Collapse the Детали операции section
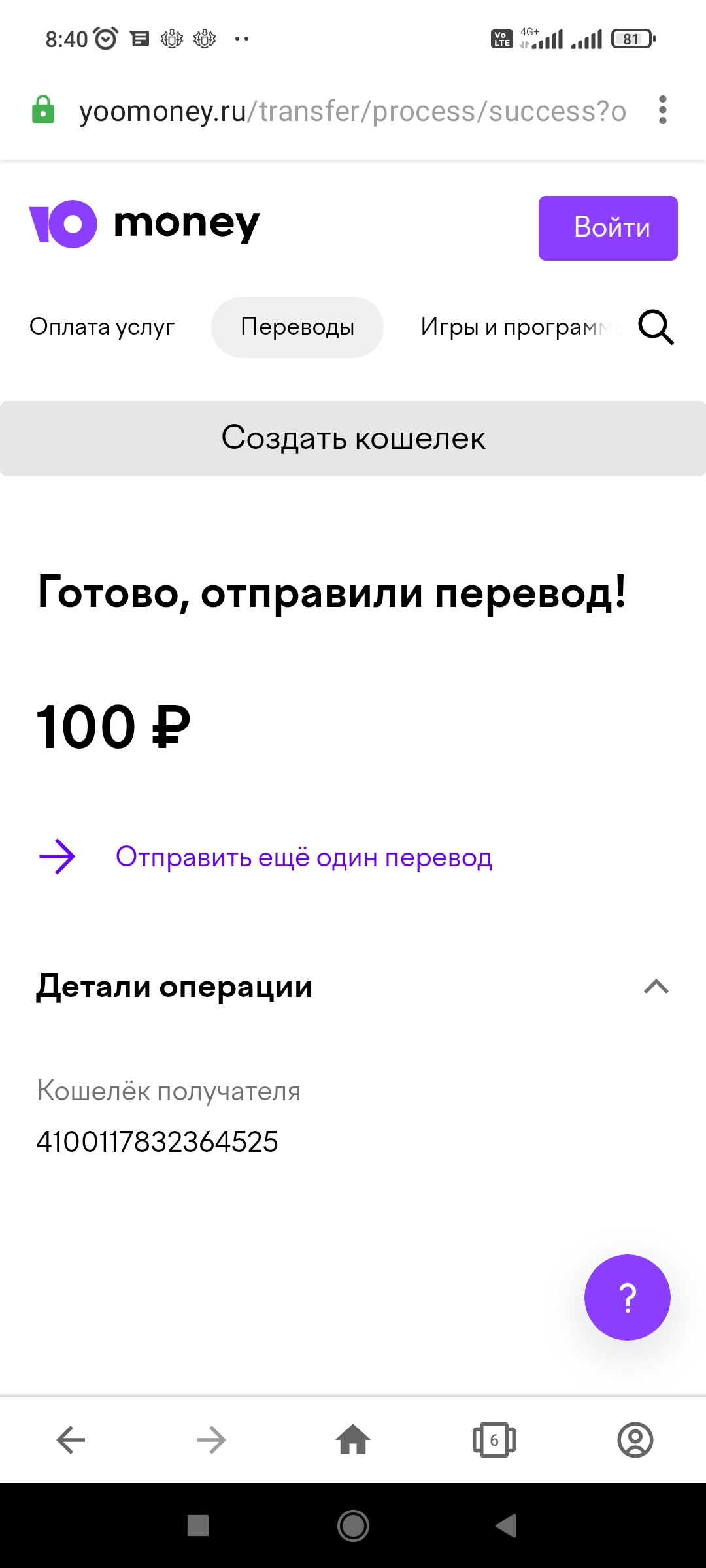 pyautogui.click(x=656, y=986)
